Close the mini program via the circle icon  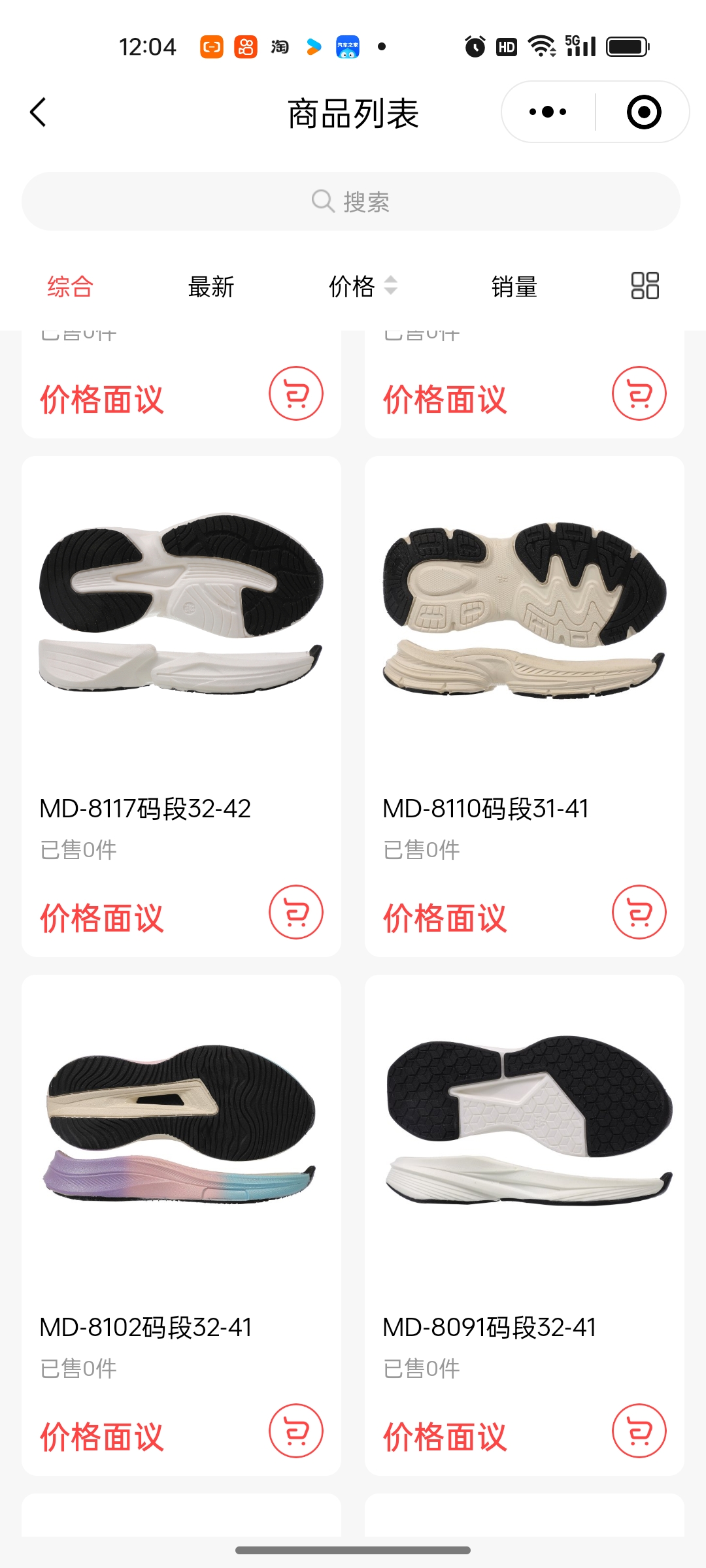pyautogui.click(x=643, y=112)
